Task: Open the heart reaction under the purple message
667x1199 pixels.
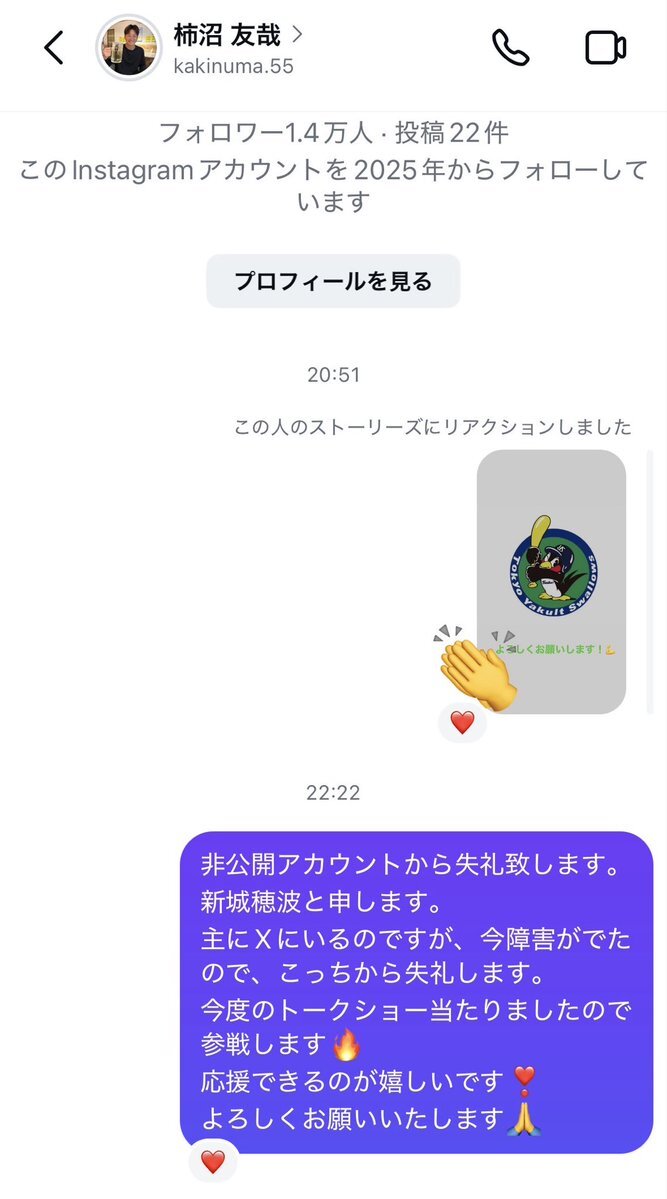Action: [213, 1161]
